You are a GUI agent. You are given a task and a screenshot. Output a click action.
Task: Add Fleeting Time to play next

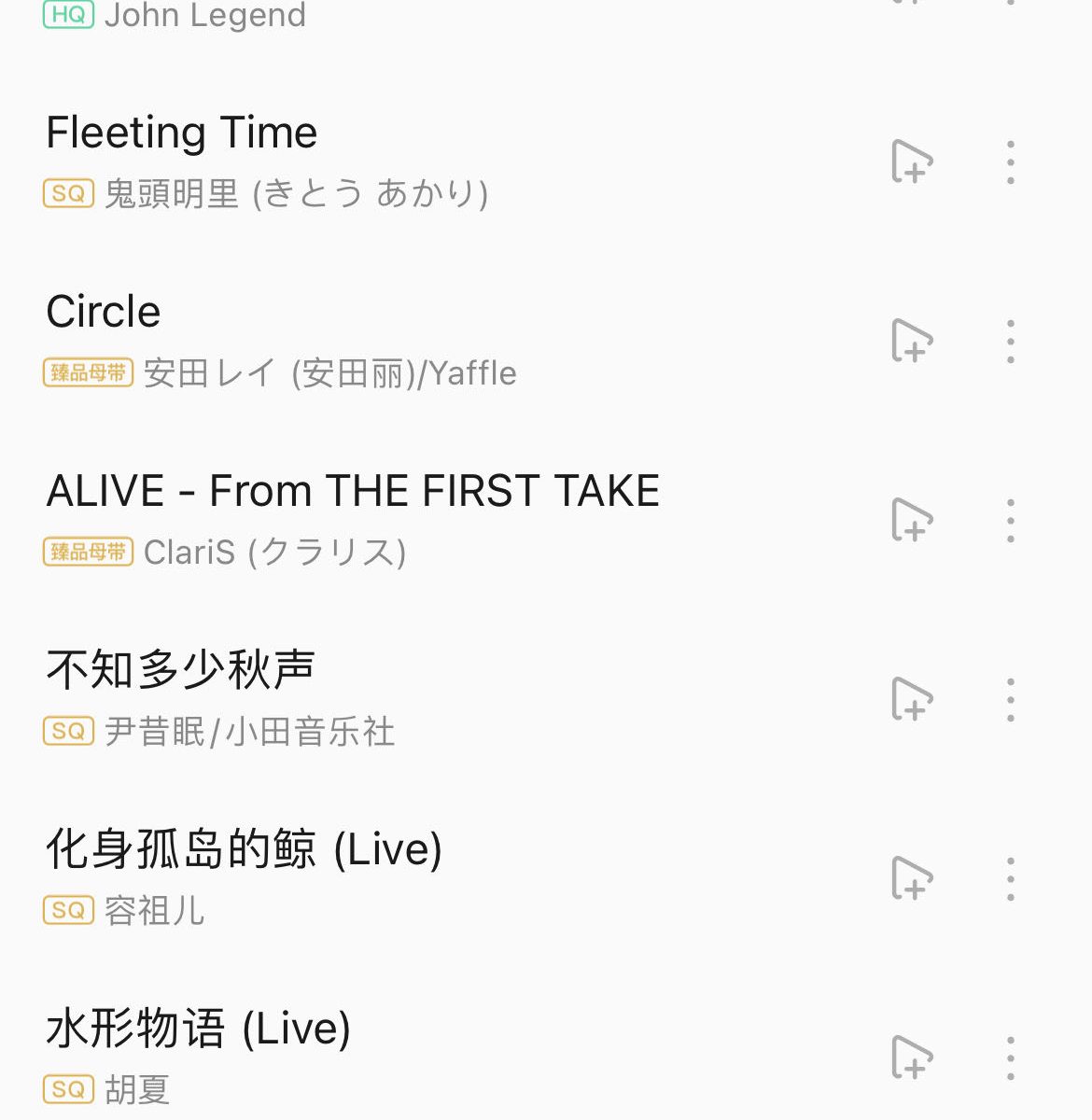[911, 162]
